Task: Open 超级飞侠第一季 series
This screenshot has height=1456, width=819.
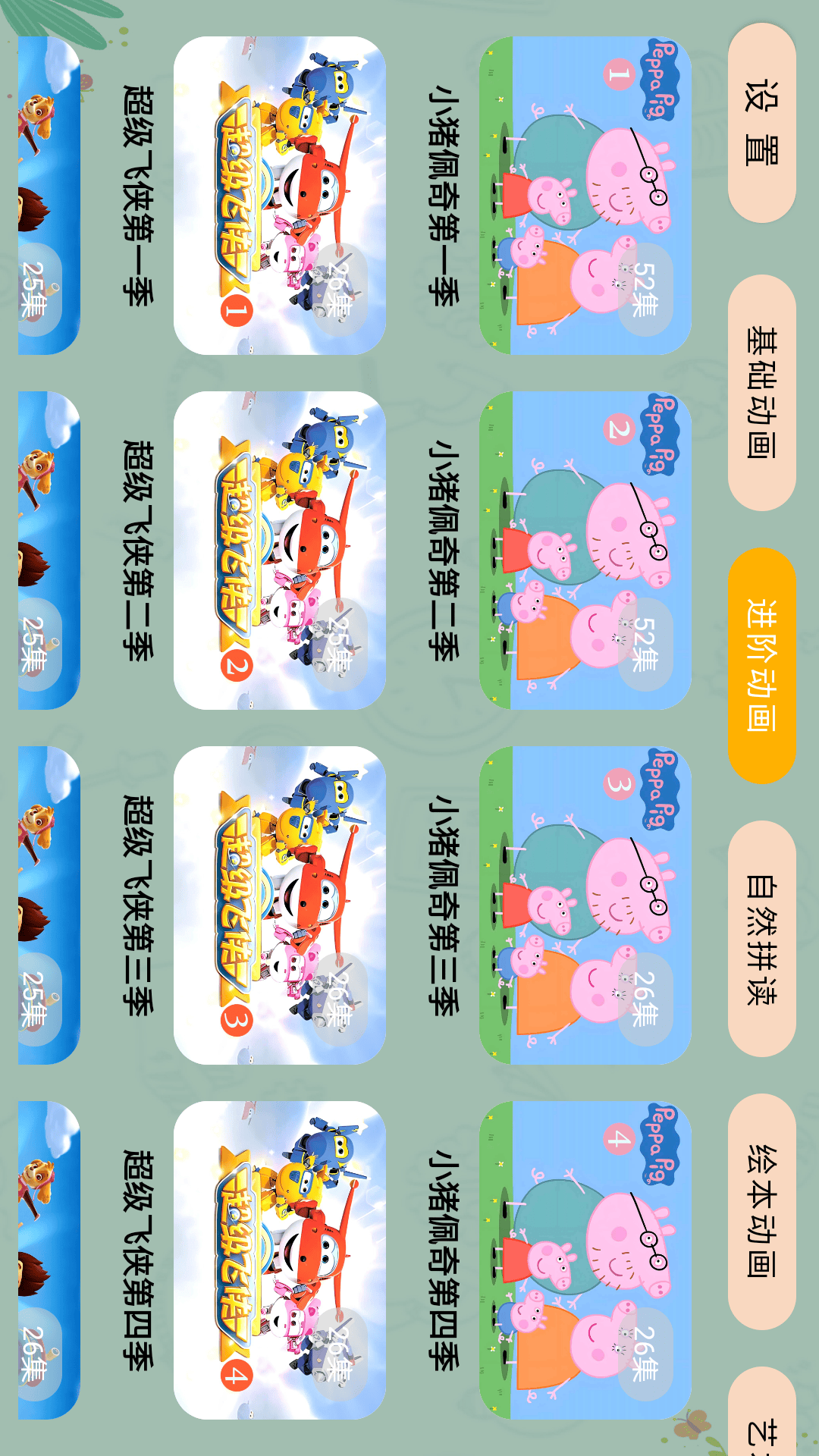Action: [280, 196]
